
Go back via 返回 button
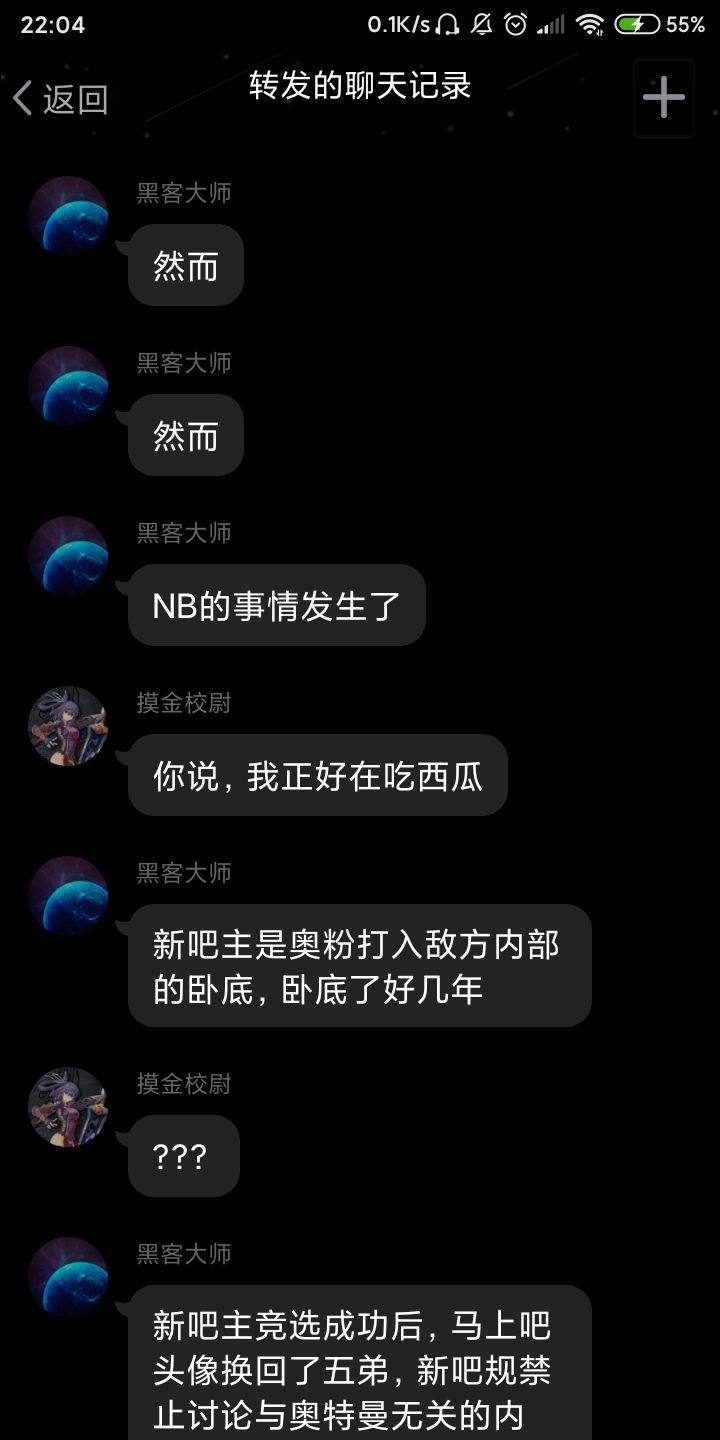point(60,99)
